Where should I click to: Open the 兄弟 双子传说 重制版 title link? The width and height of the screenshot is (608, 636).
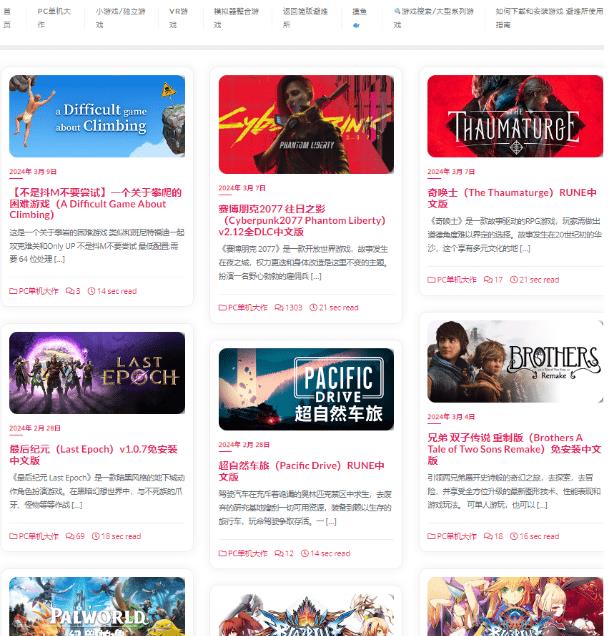pos(513,449)
